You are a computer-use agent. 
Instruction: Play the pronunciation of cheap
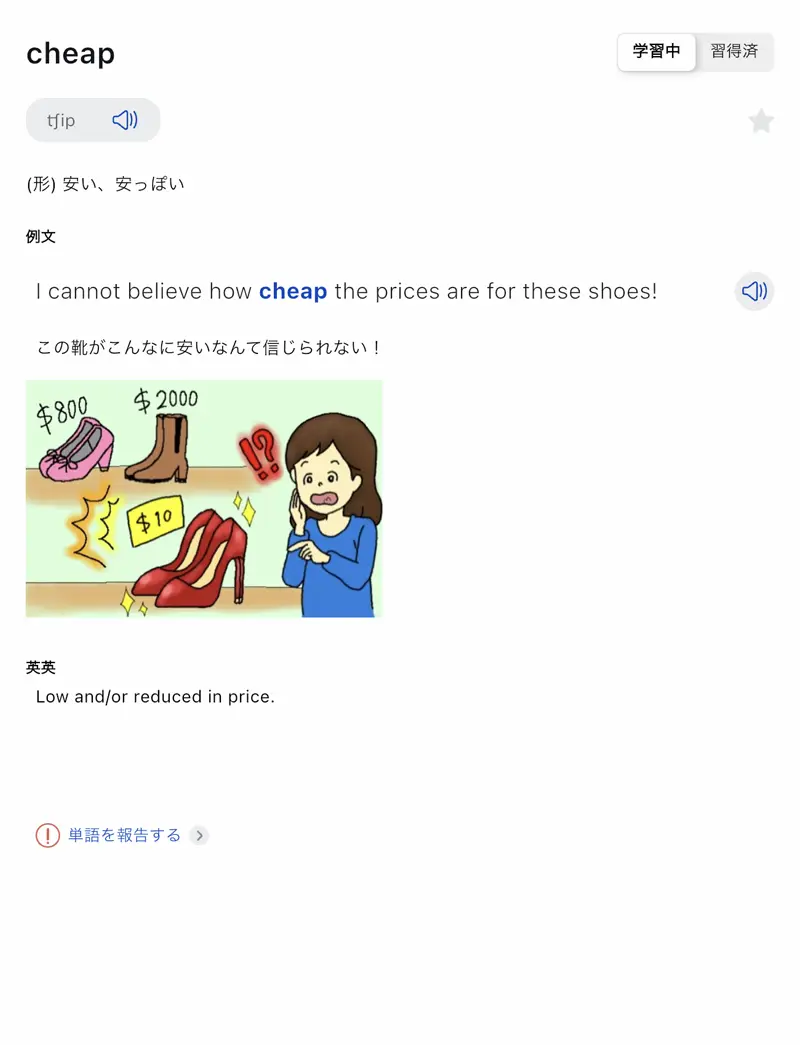tap(125, 121)
